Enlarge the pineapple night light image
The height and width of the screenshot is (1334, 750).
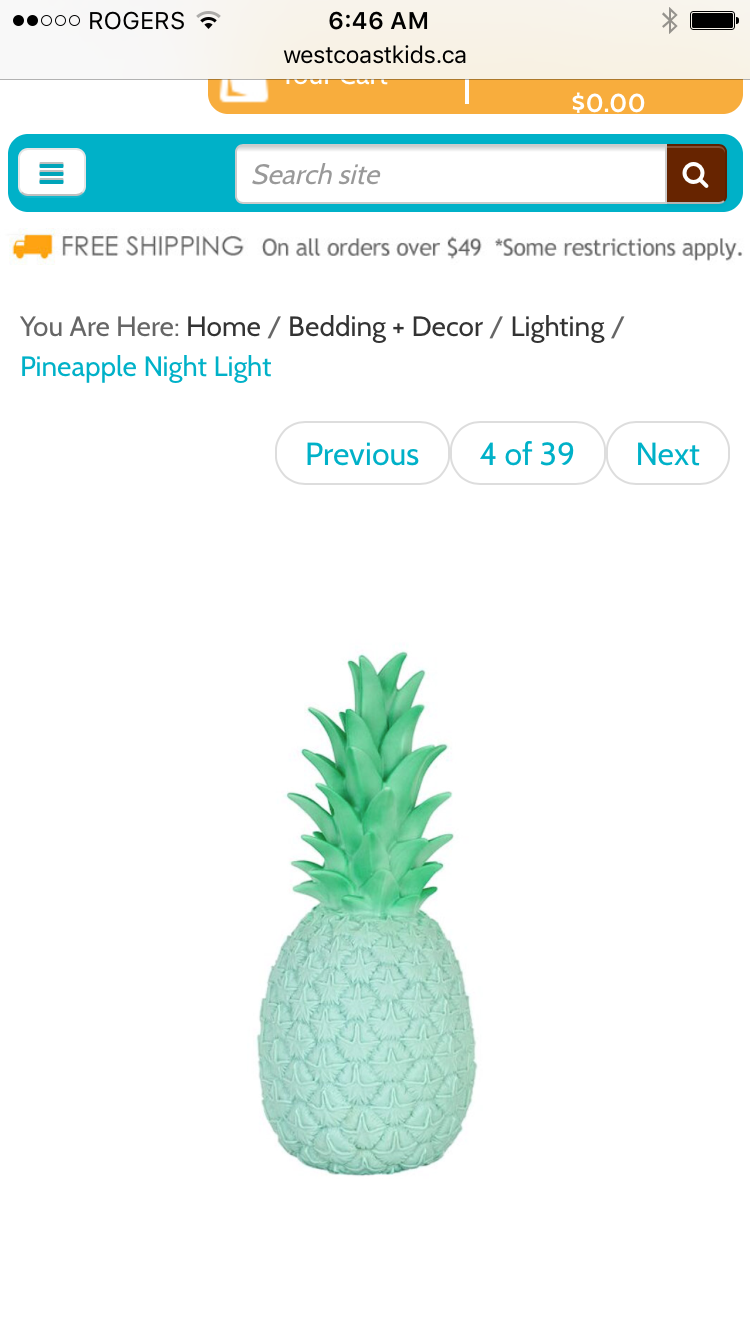[372, 915]
